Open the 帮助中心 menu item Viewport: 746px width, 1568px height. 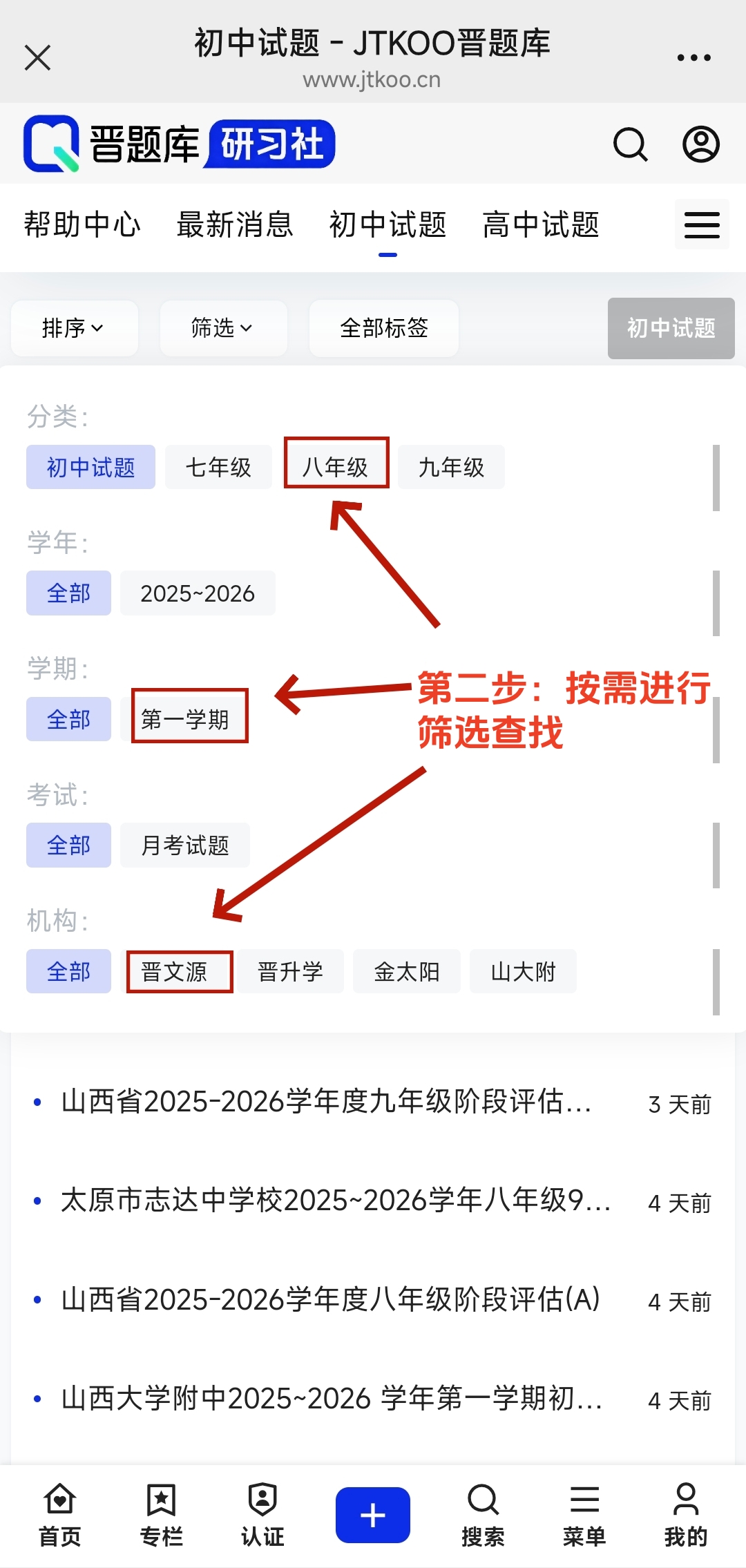tap(83, 225)
